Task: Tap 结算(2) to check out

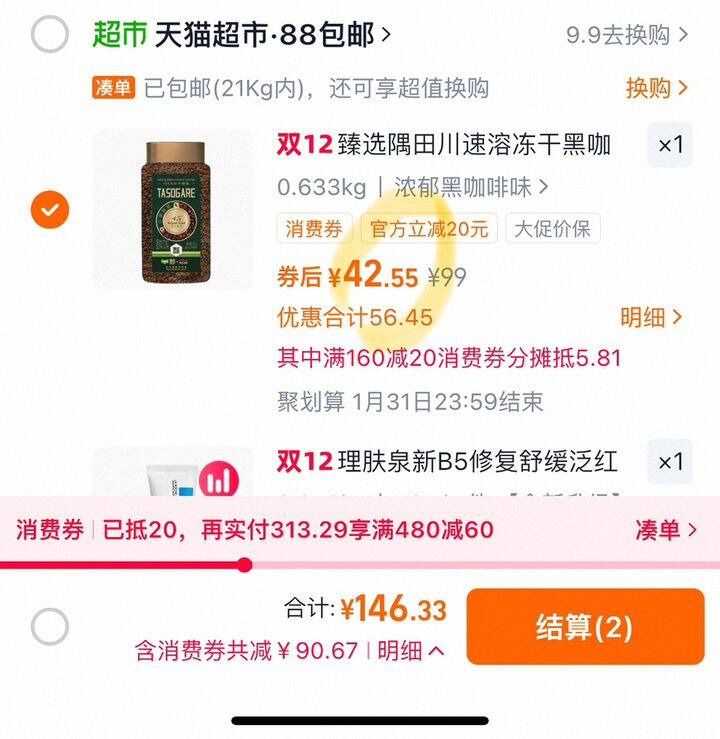Action: coord(585,627)
